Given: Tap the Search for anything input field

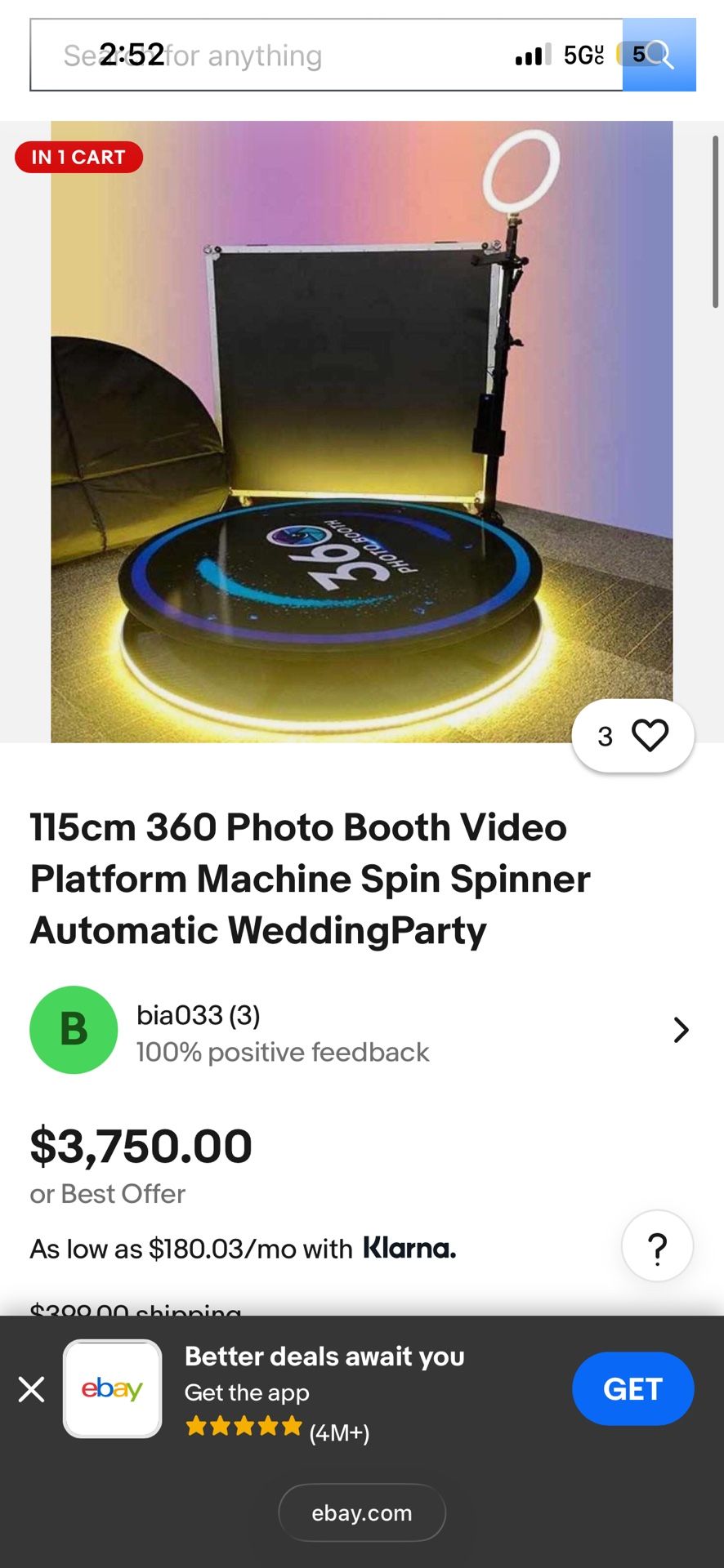Looking at the screenshot, I should (327, 55).
